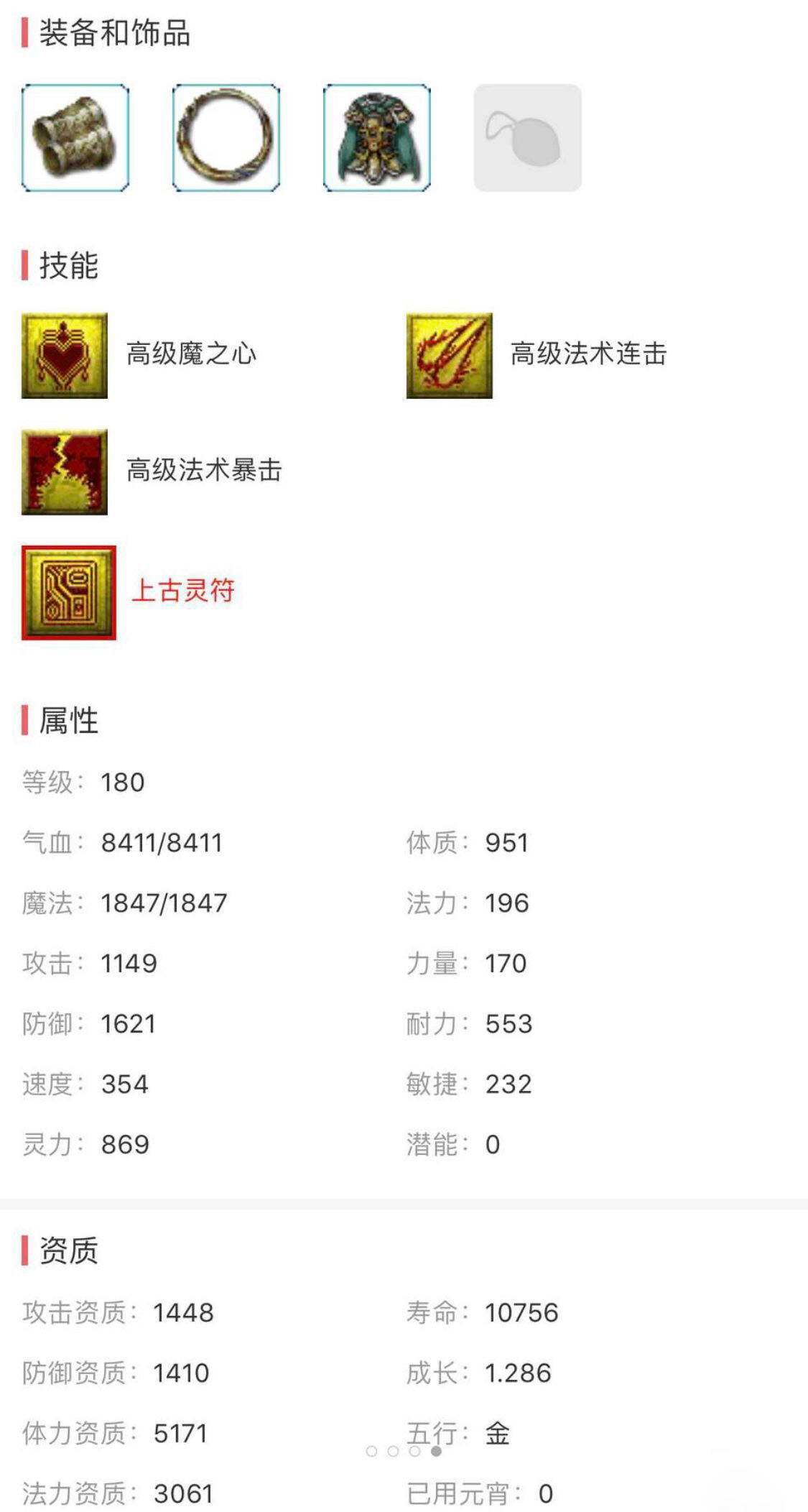View the ring equipment details

click(x=226, y=137)
